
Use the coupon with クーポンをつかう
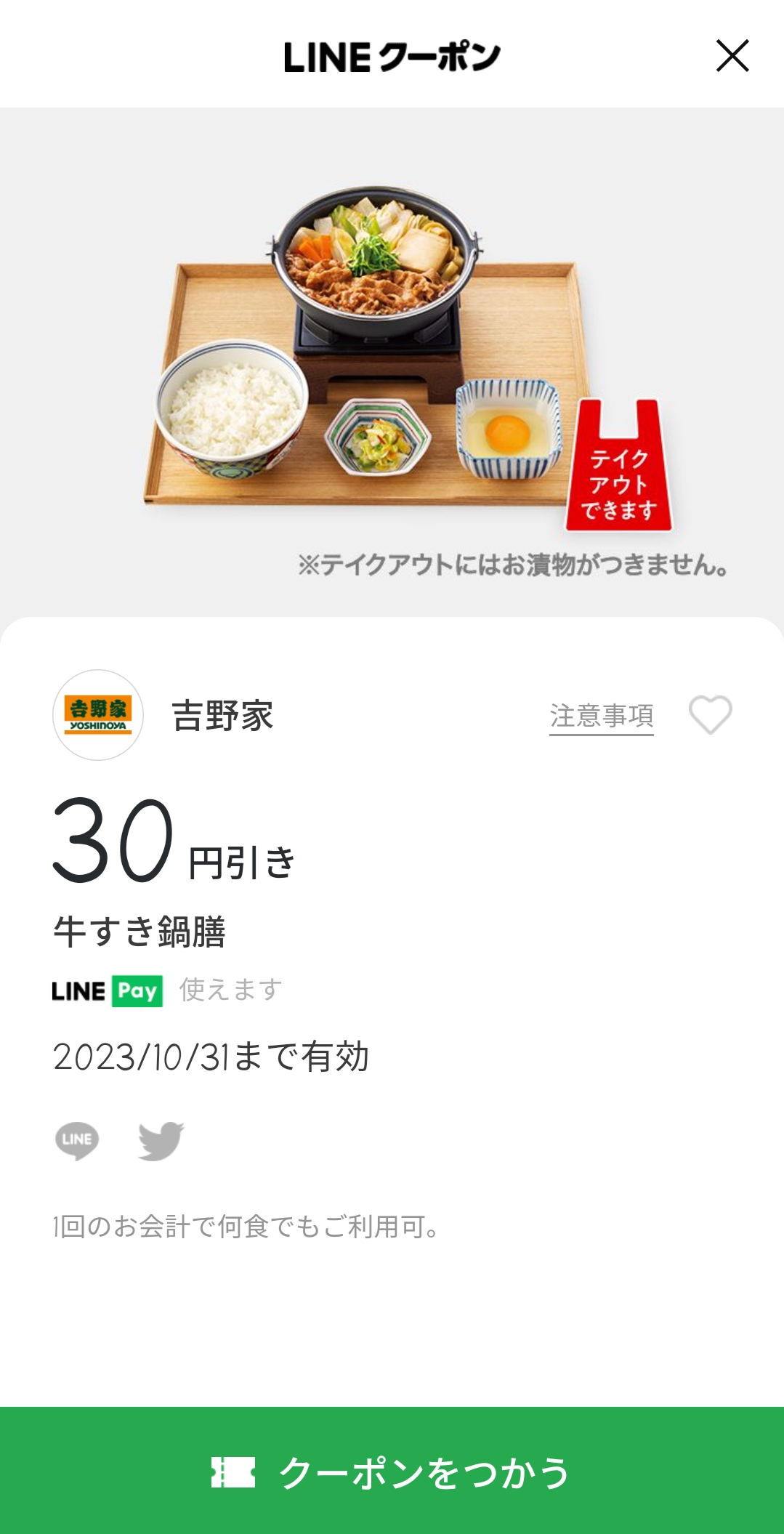pyautogui.click(x=392, y=1472)
